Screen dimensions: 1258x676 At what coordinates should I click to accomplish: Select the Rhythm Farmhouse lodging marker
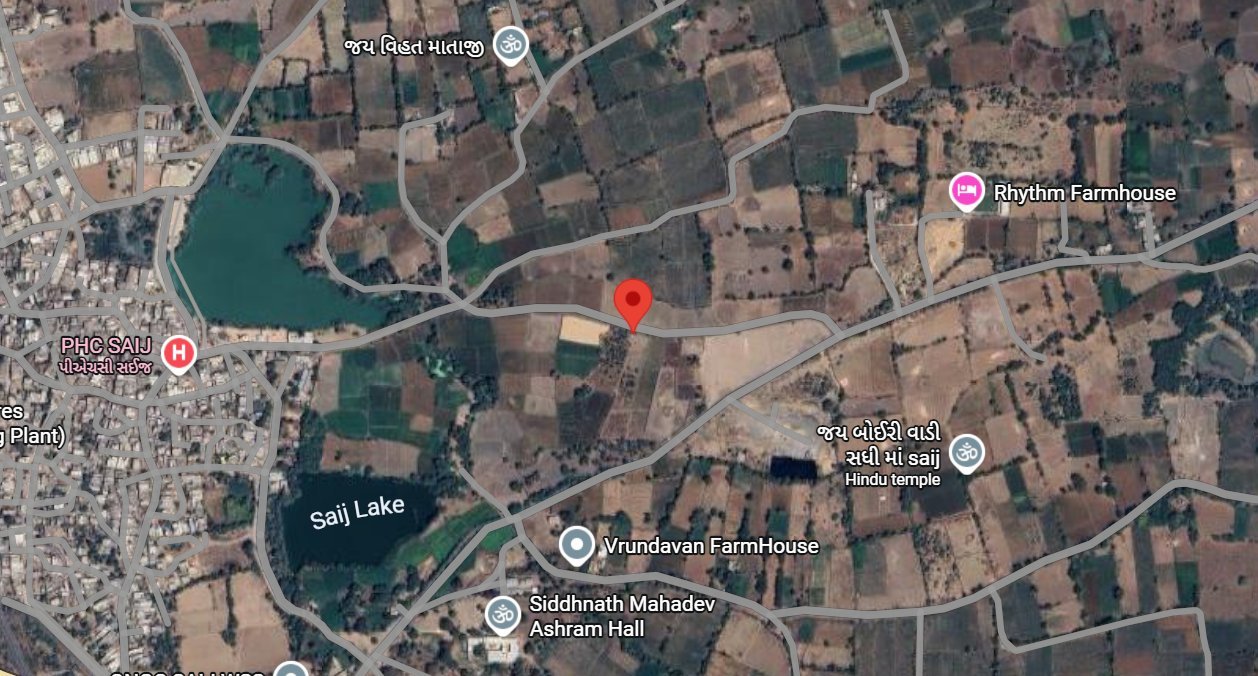965,192
